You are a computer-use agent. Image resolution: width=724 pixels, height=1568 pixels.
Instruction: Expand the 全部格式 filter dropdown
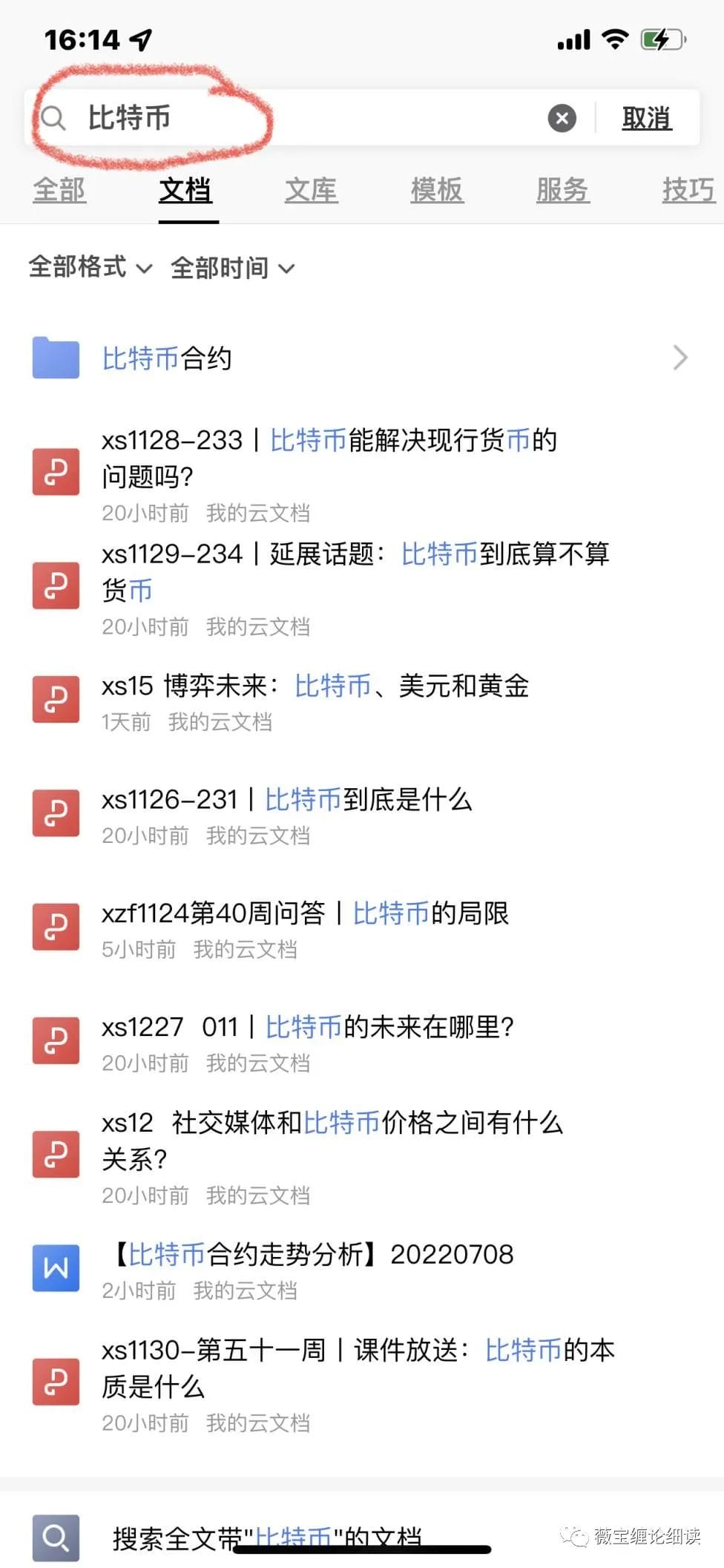coord(90,267)
